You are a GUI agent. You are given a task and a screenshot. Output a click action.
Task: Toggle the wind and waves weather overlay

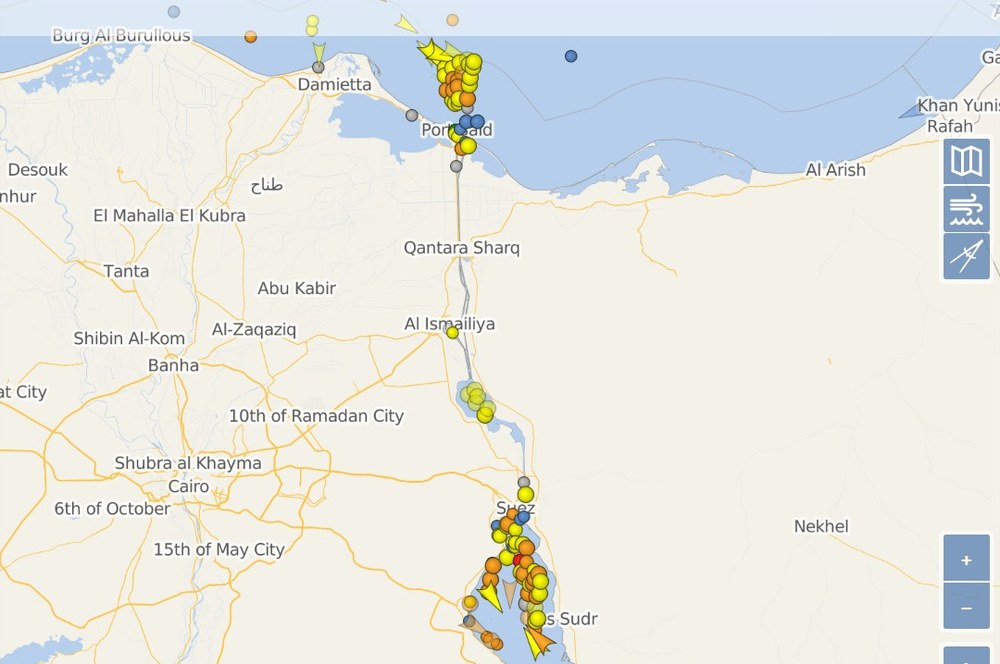point(966,210)
